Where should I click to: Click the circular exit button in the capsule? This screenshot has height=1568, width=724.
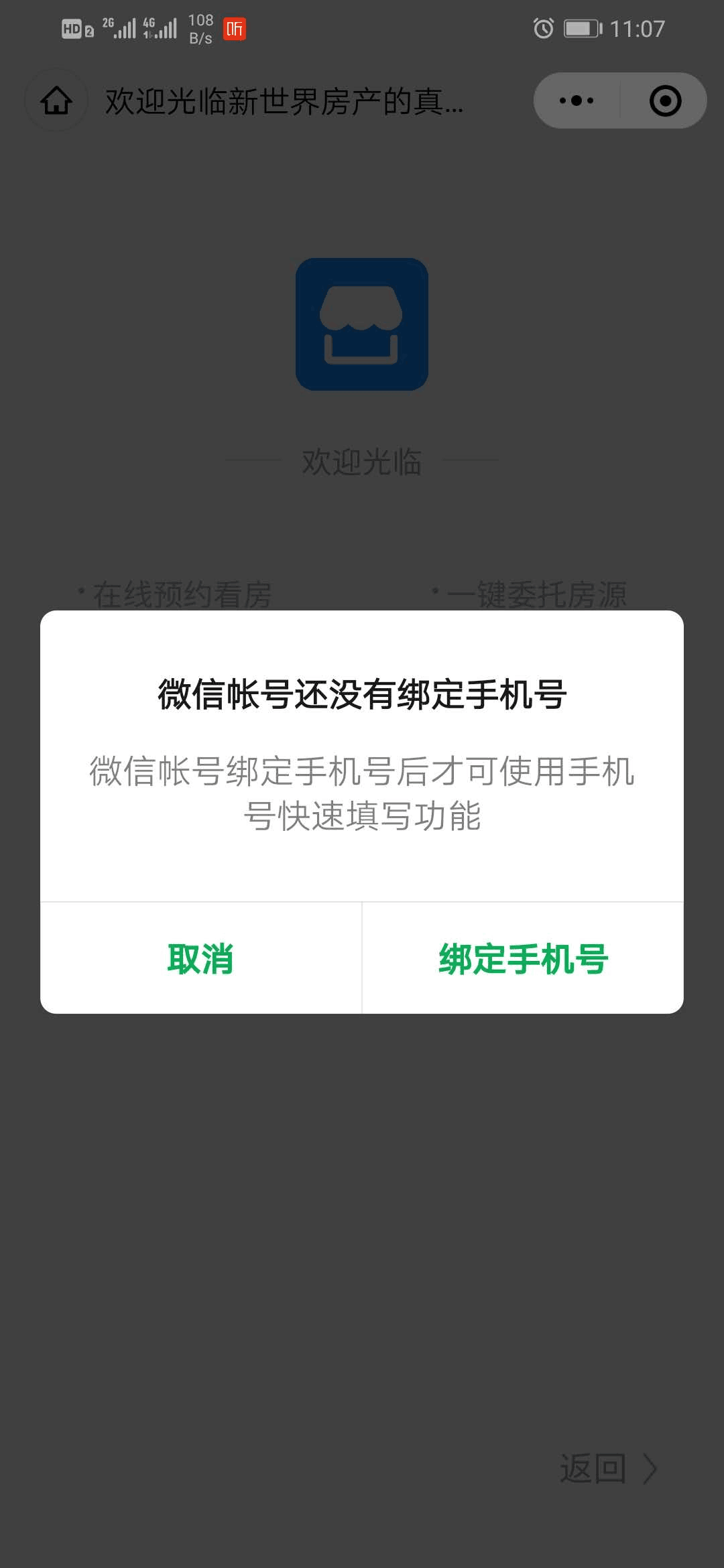pyautogui.click(x=664, y=101)
